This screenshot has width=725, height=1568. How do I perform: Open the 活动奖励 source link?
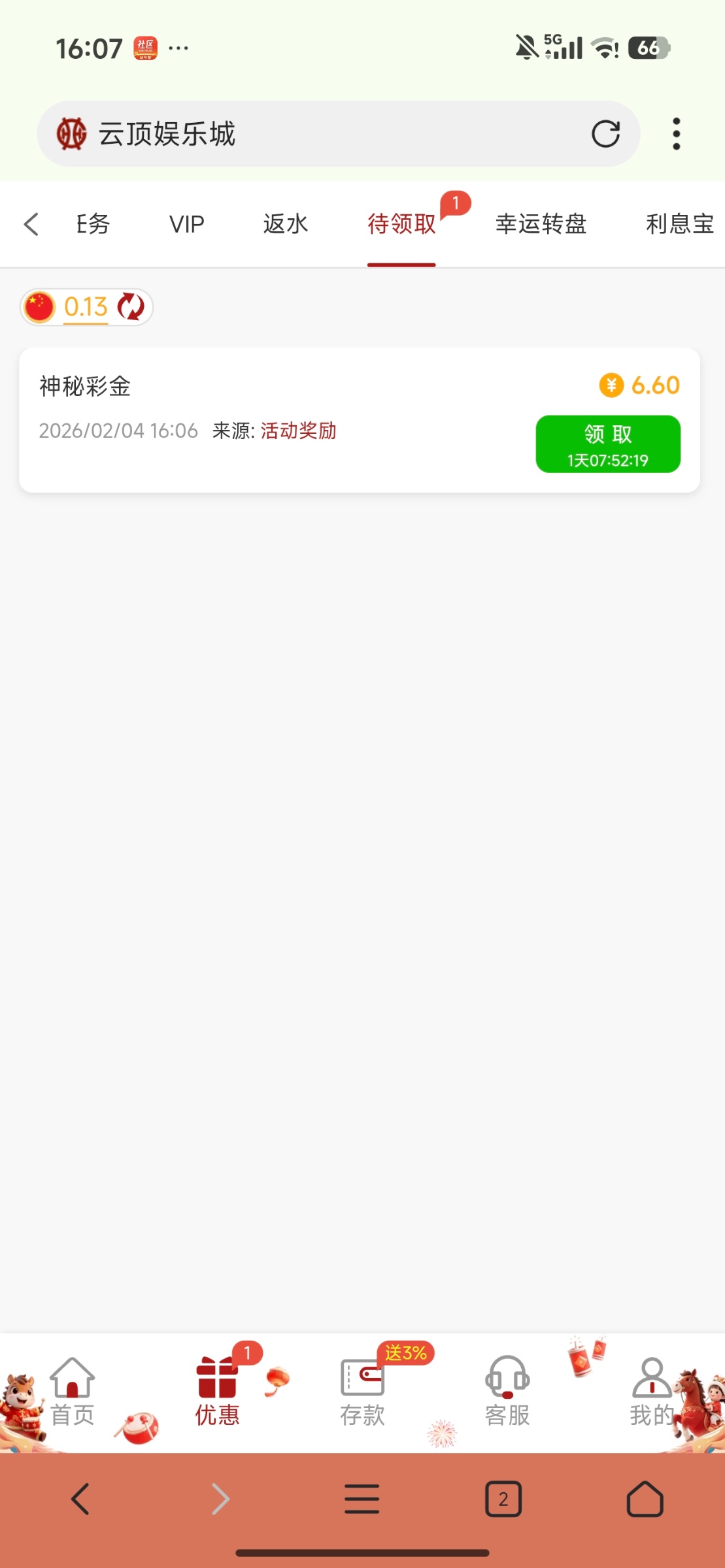pos(298,431)
